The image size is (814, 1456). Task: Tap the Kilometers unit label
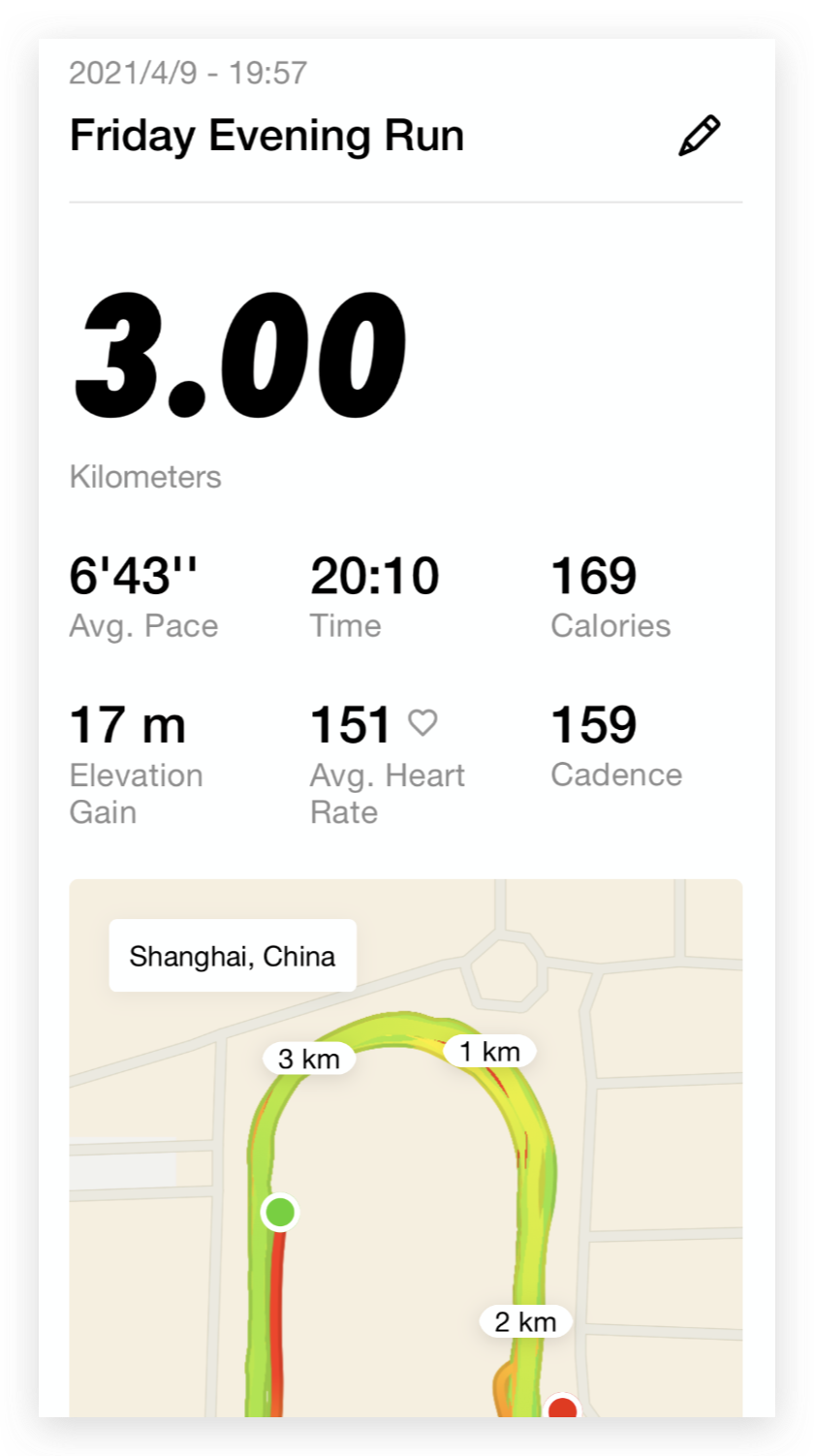[145, 477]
